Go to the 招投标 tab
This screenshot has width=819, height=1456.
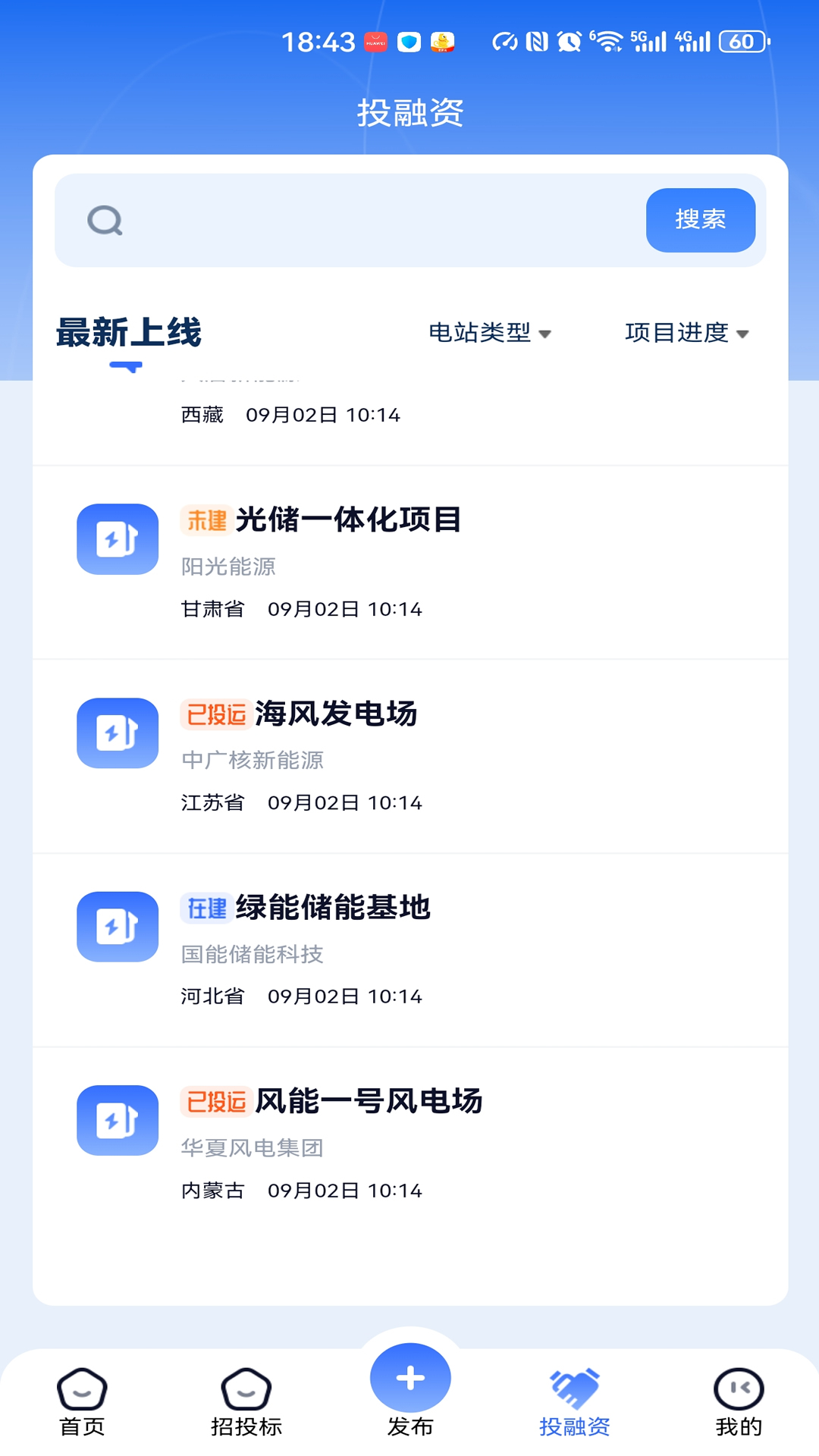click(246, 1403)
